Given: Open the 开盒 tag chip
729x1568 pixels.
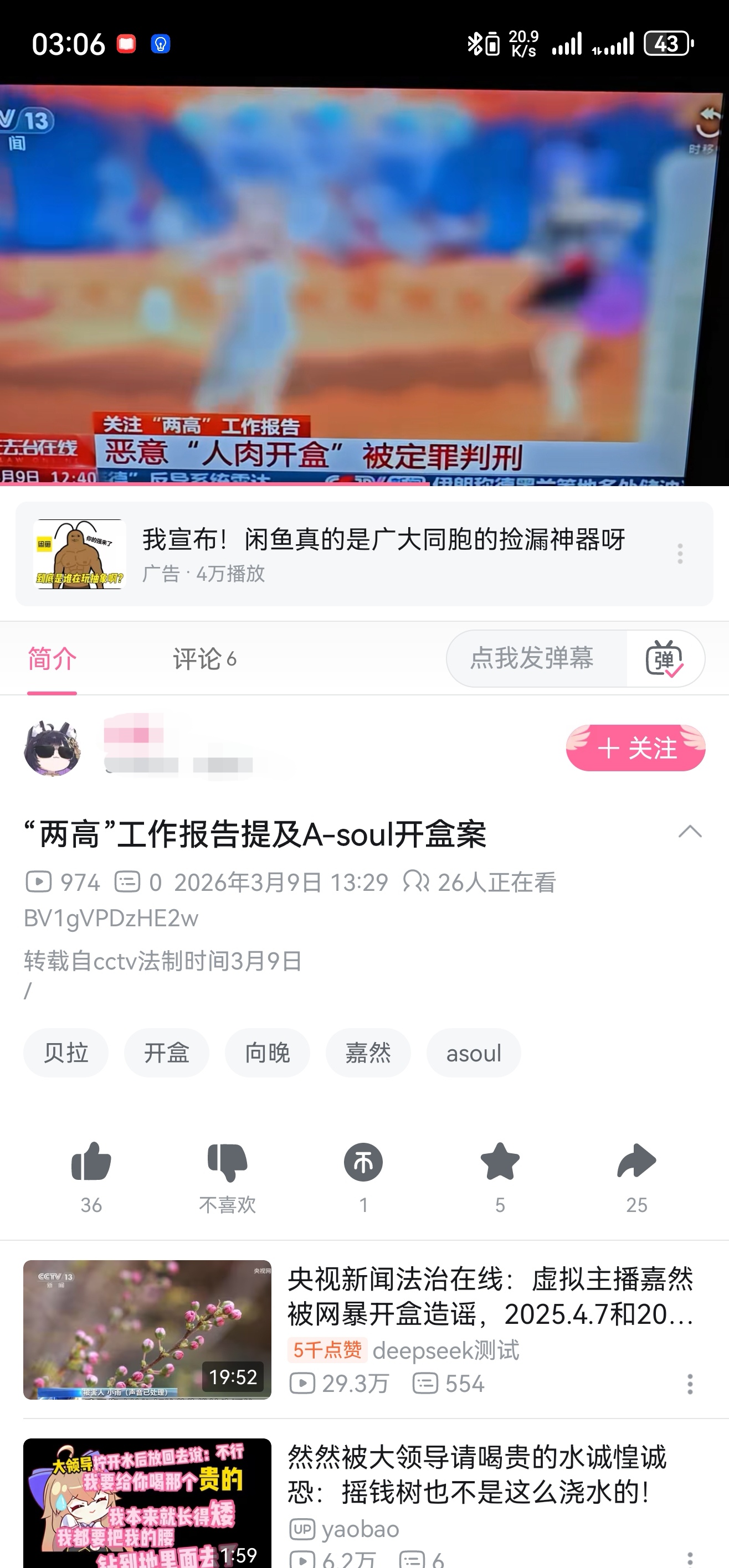Looking at the screenshot, I should coord(166,1053).
